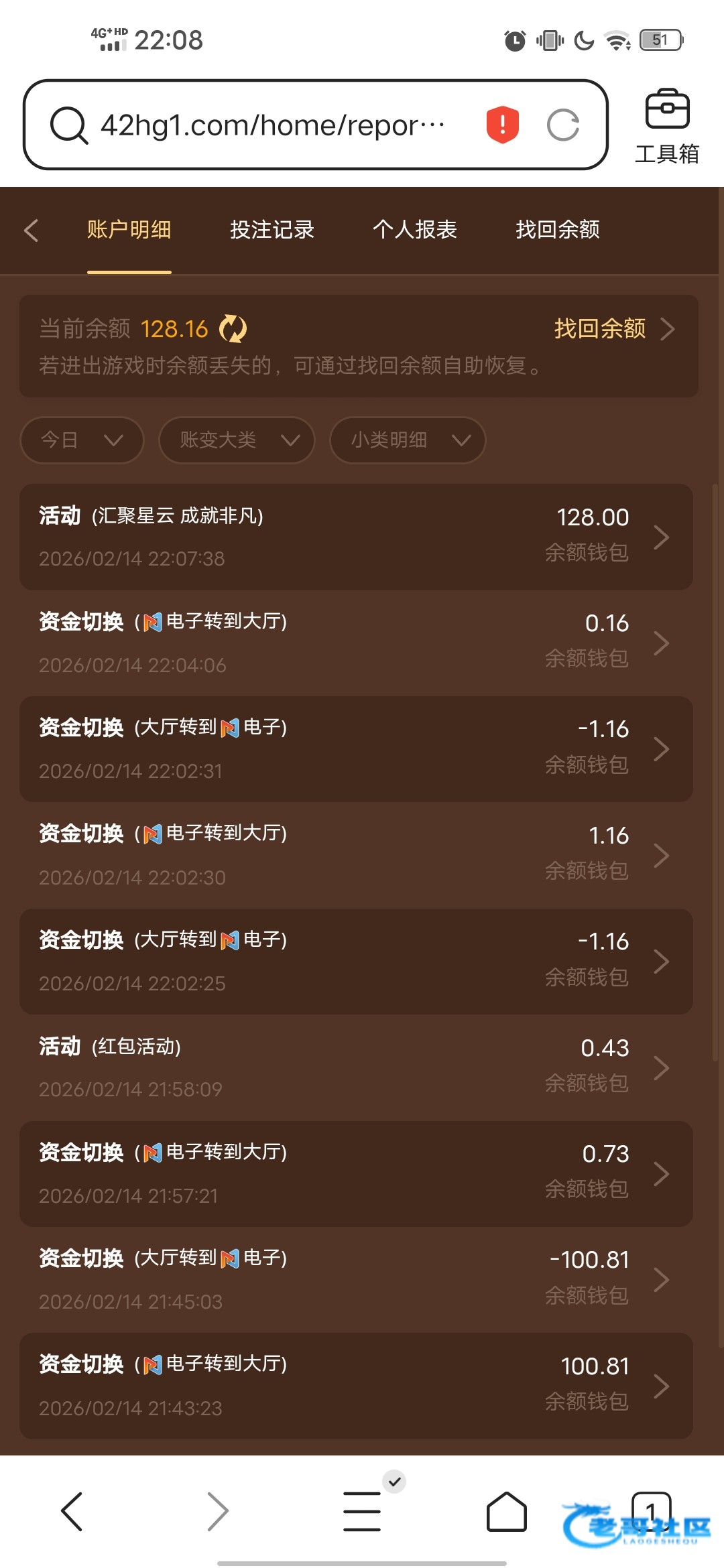Screen dimensions: 724x1568
Task: Open the -1.16 transfer record at 22:02:31
Action: [x=355, y=749]
